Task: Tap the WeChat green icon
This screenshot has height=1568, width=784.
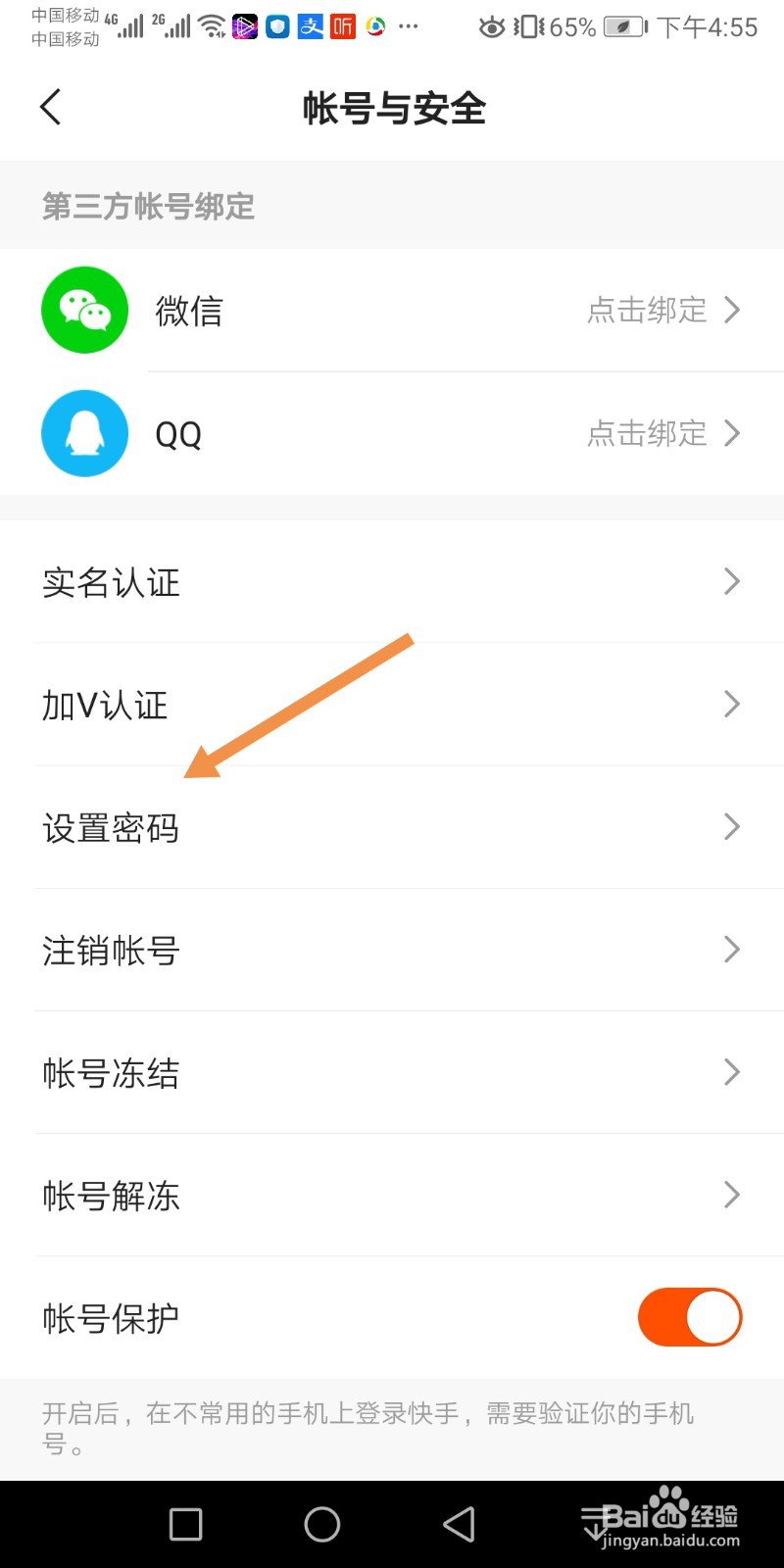Action: point(84,310)
